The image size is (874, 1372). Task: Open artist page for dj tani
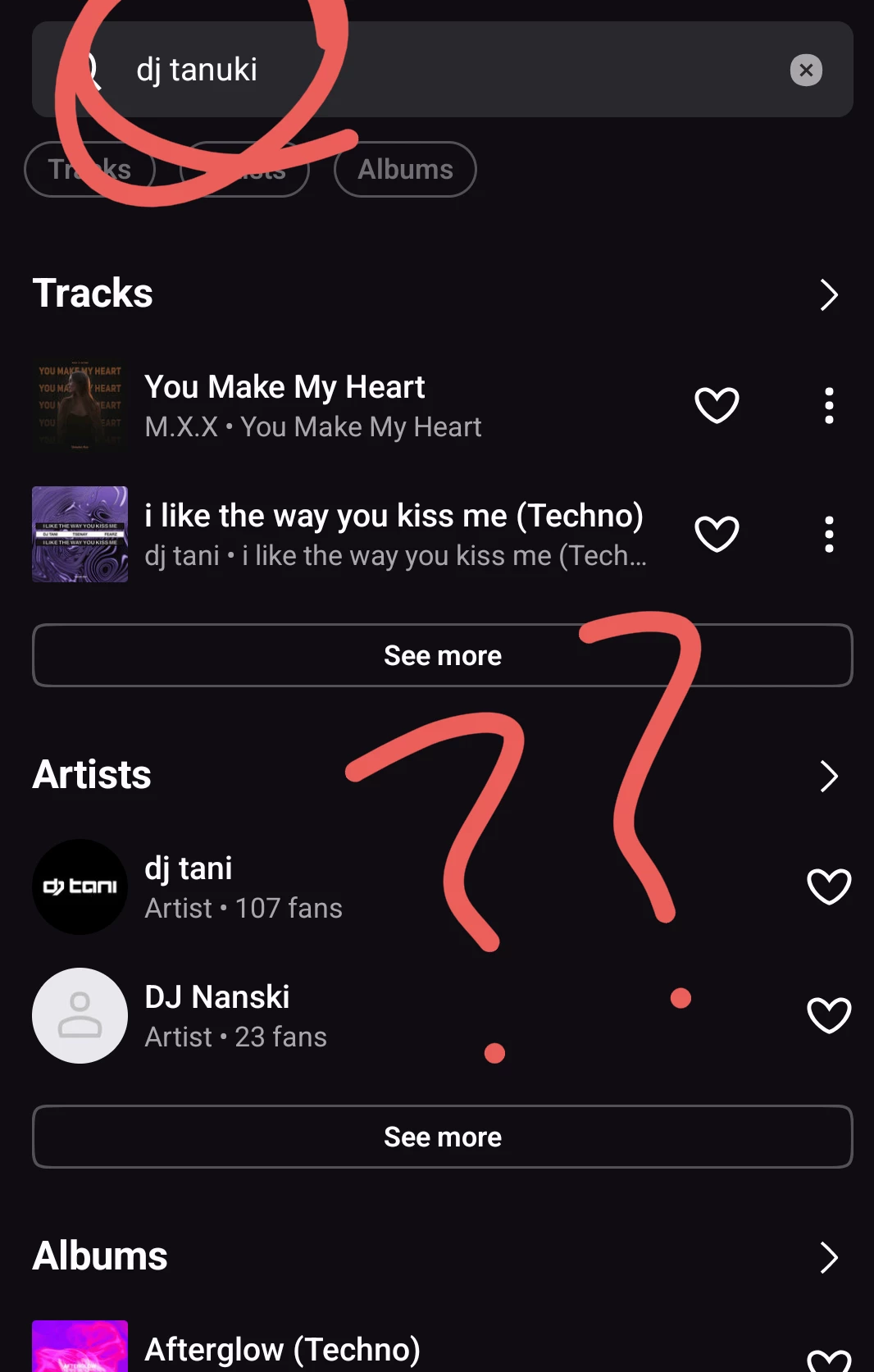[189, 887]
